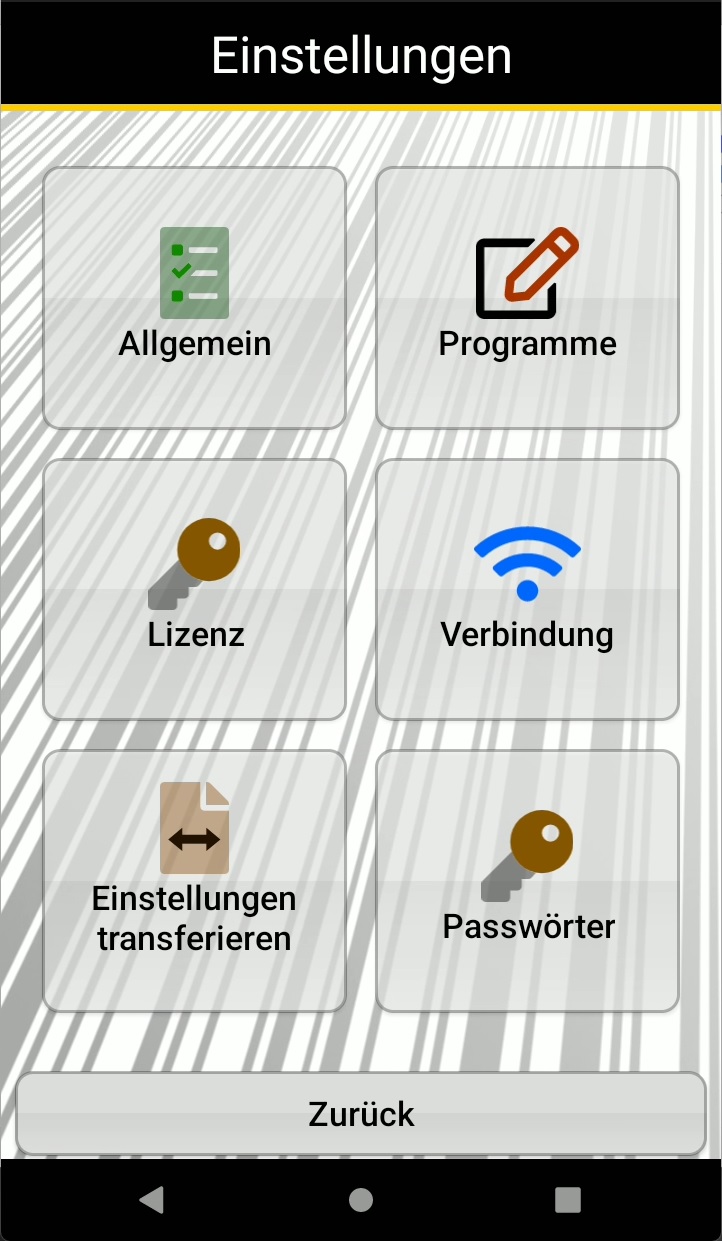The height and width of the screenshot is (1241, 722).
Task: Open the Verbindung settings
Action: 527,589
